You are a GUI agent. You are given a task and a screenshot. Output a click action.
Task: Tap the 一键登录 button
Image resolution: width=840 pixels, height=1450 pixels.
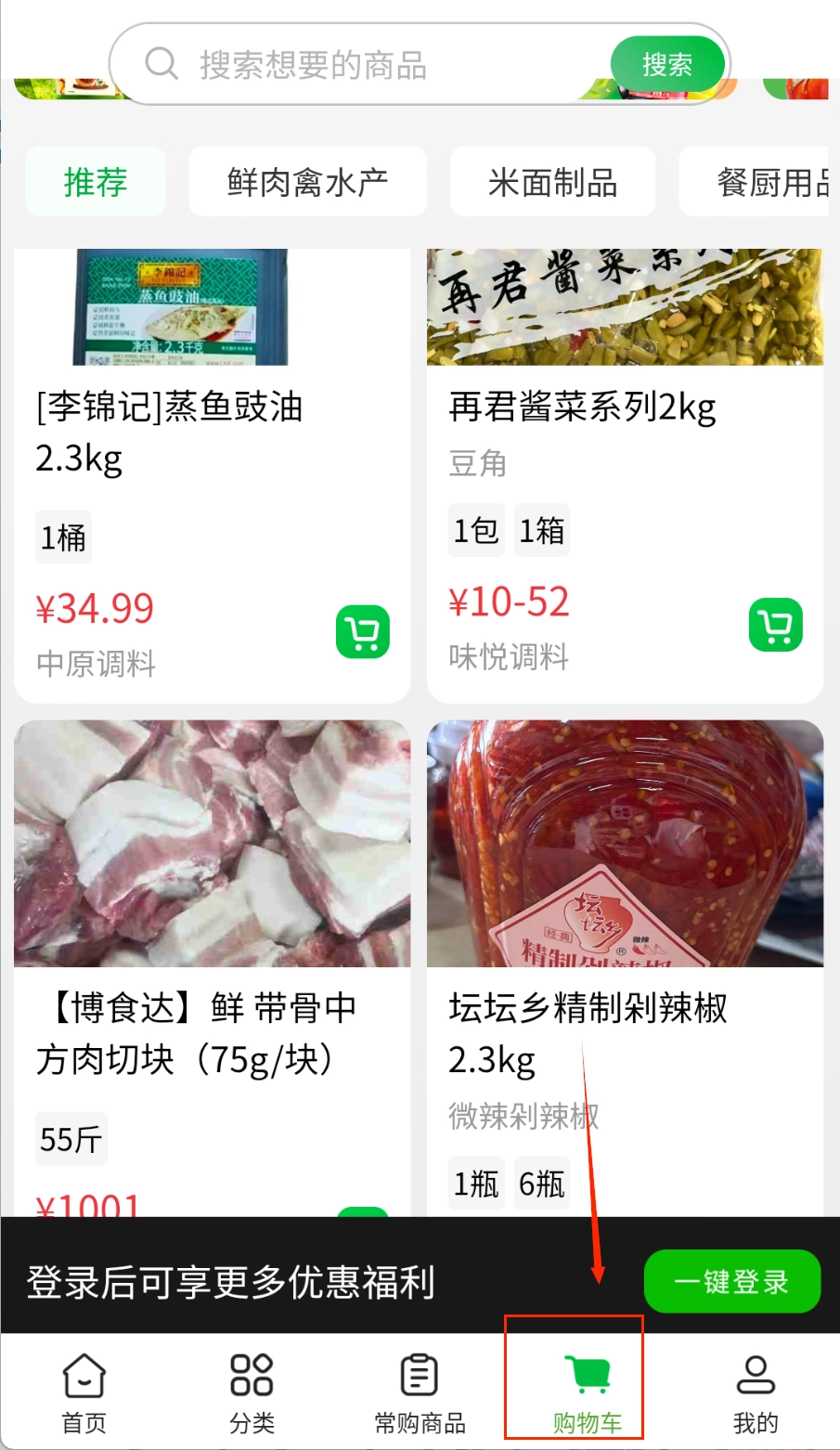731,1282
